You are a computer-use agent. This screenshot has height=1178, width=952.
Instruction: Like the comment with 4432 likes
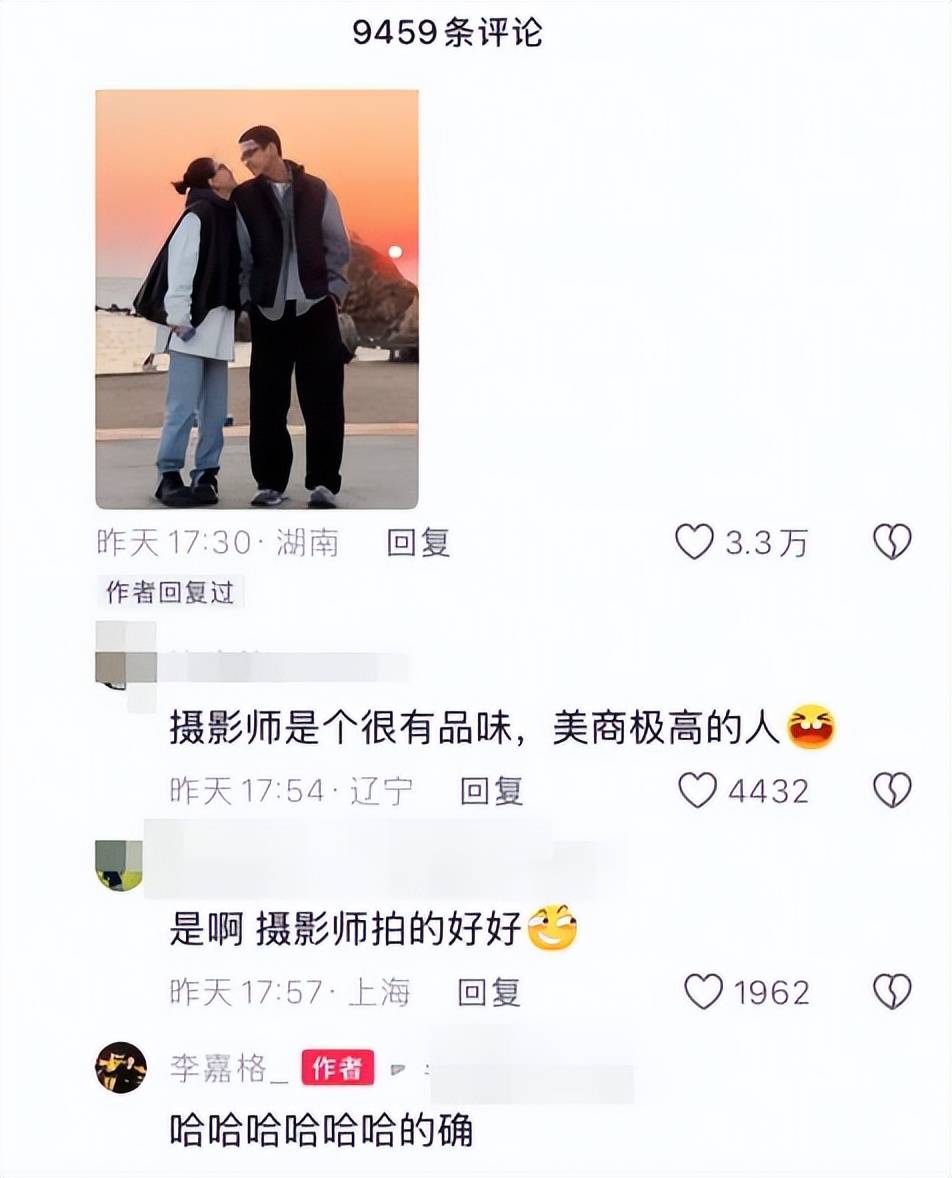[698, 791]
